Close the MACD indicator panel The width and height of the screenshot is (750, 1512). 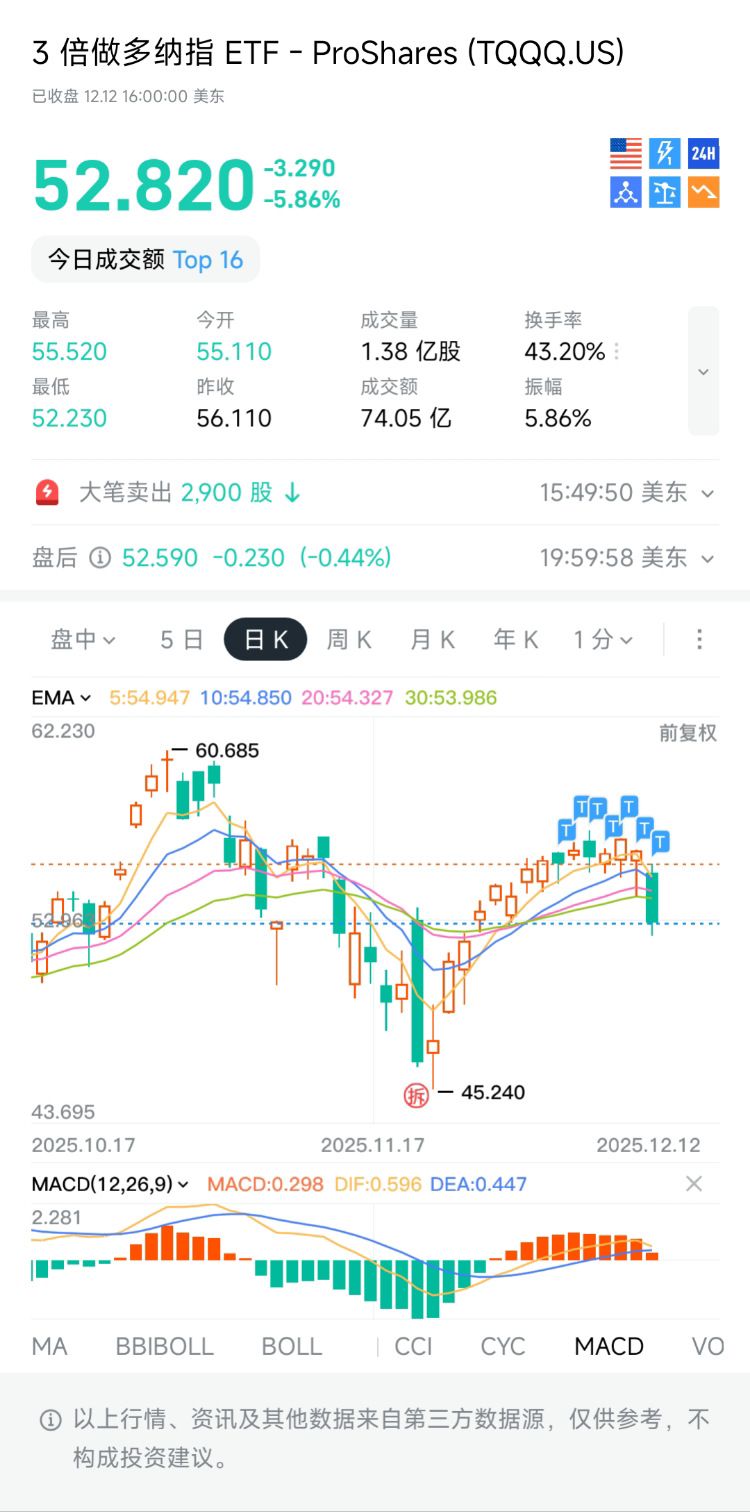click(694, 1184)
